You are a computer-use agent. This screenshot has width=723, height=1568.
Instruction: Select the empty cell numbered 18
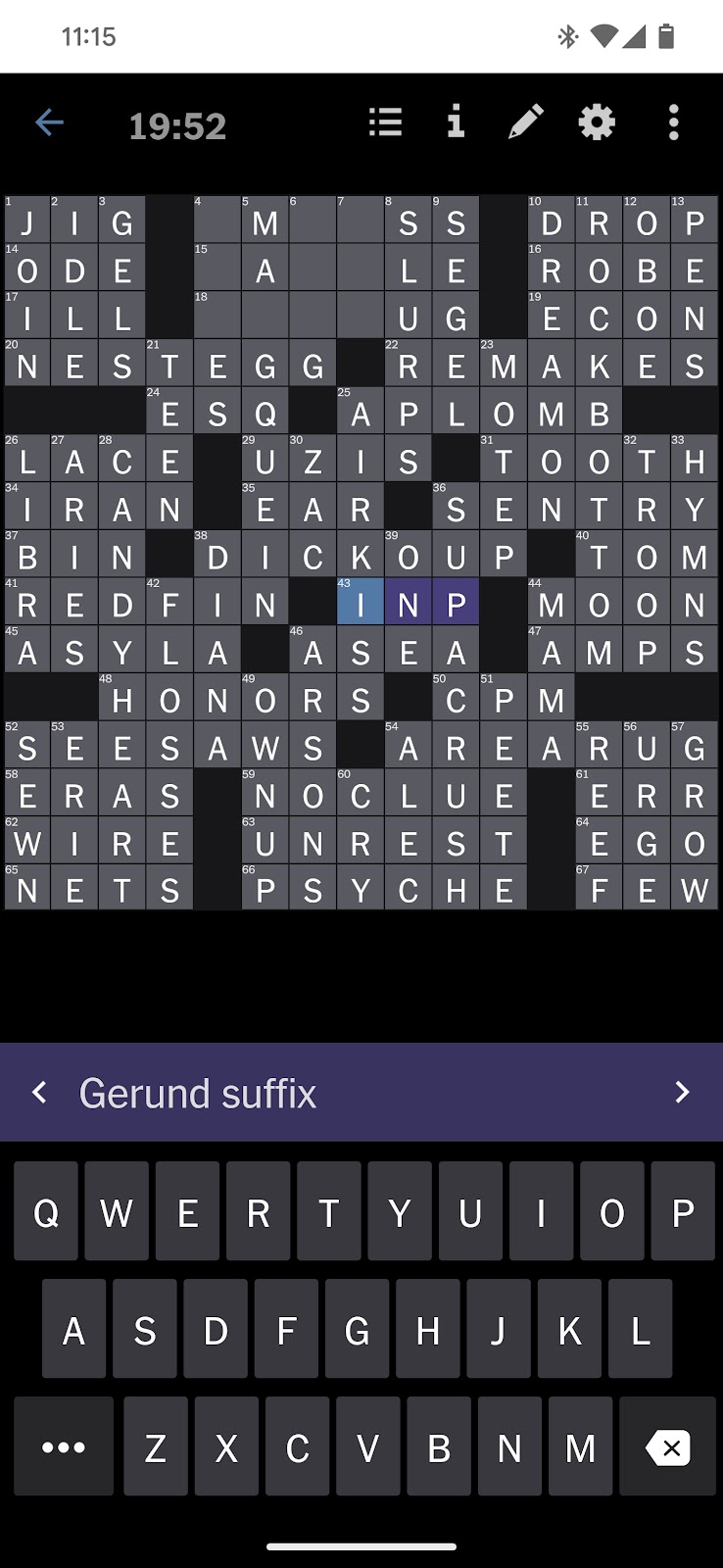tap(217, 316)
